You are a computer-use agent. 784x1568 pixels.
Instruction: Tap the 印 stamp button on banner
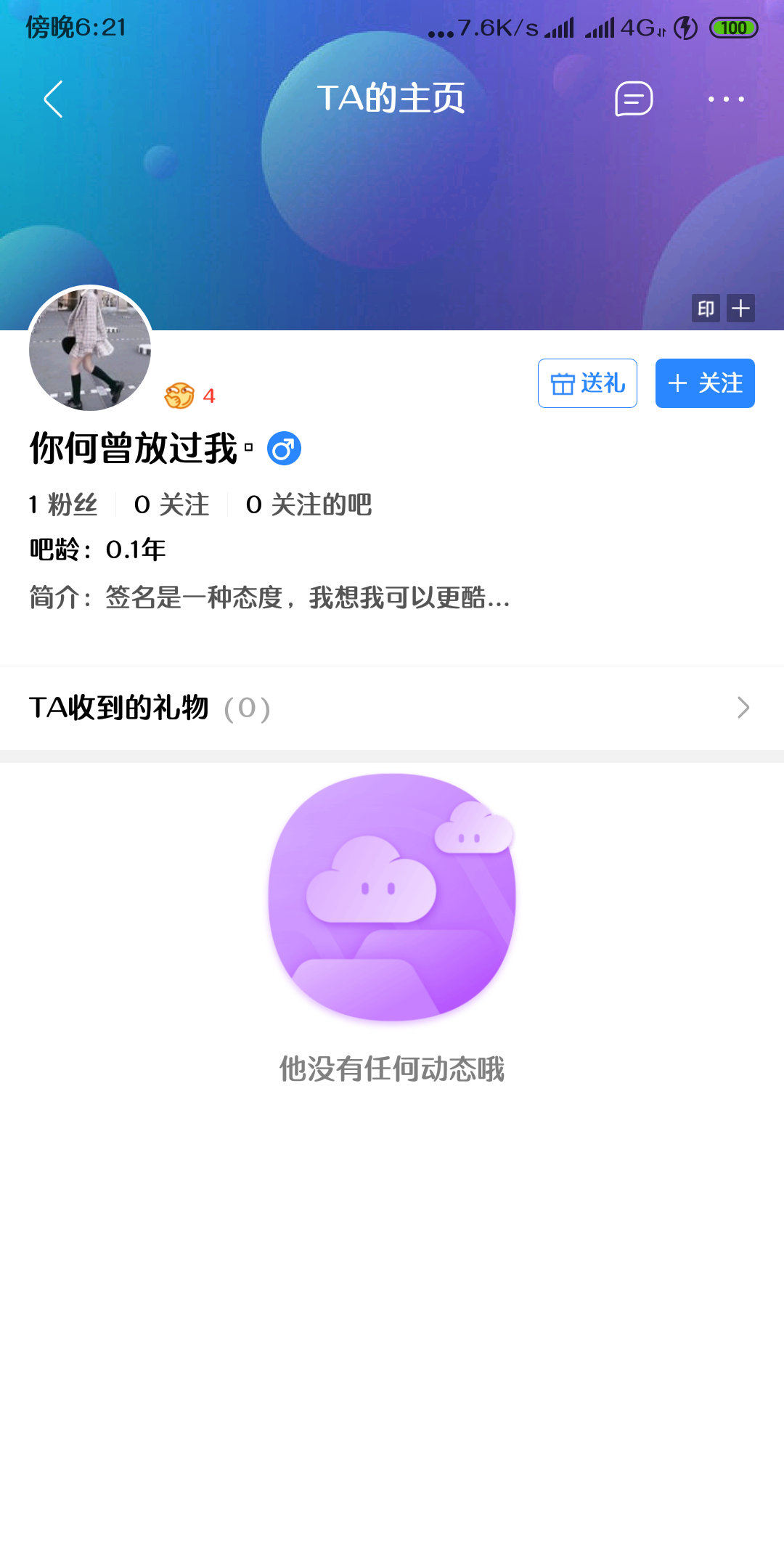[x=706, y=309]
